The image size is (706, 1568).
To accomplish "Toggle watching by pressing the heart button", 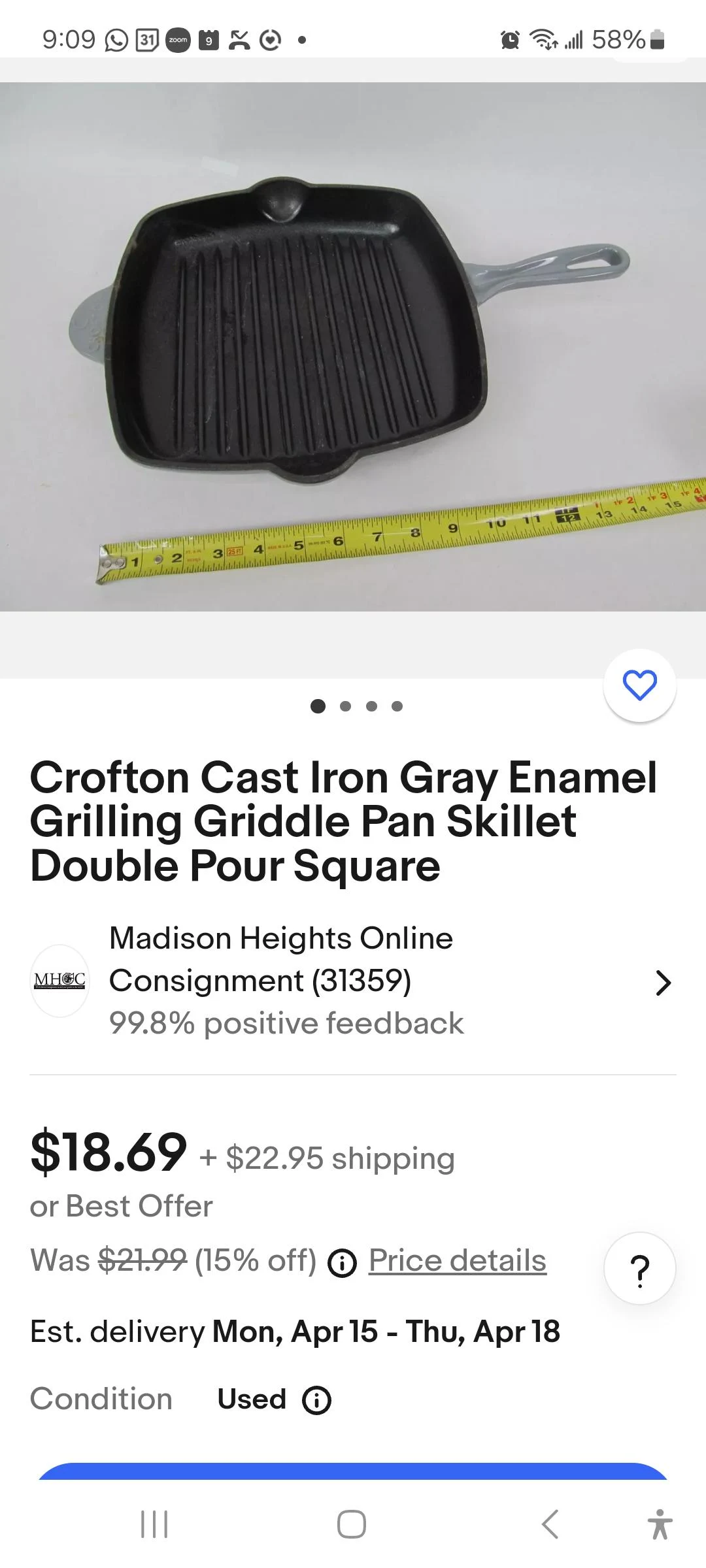I will pyautogui.click(x=640, y=684).
